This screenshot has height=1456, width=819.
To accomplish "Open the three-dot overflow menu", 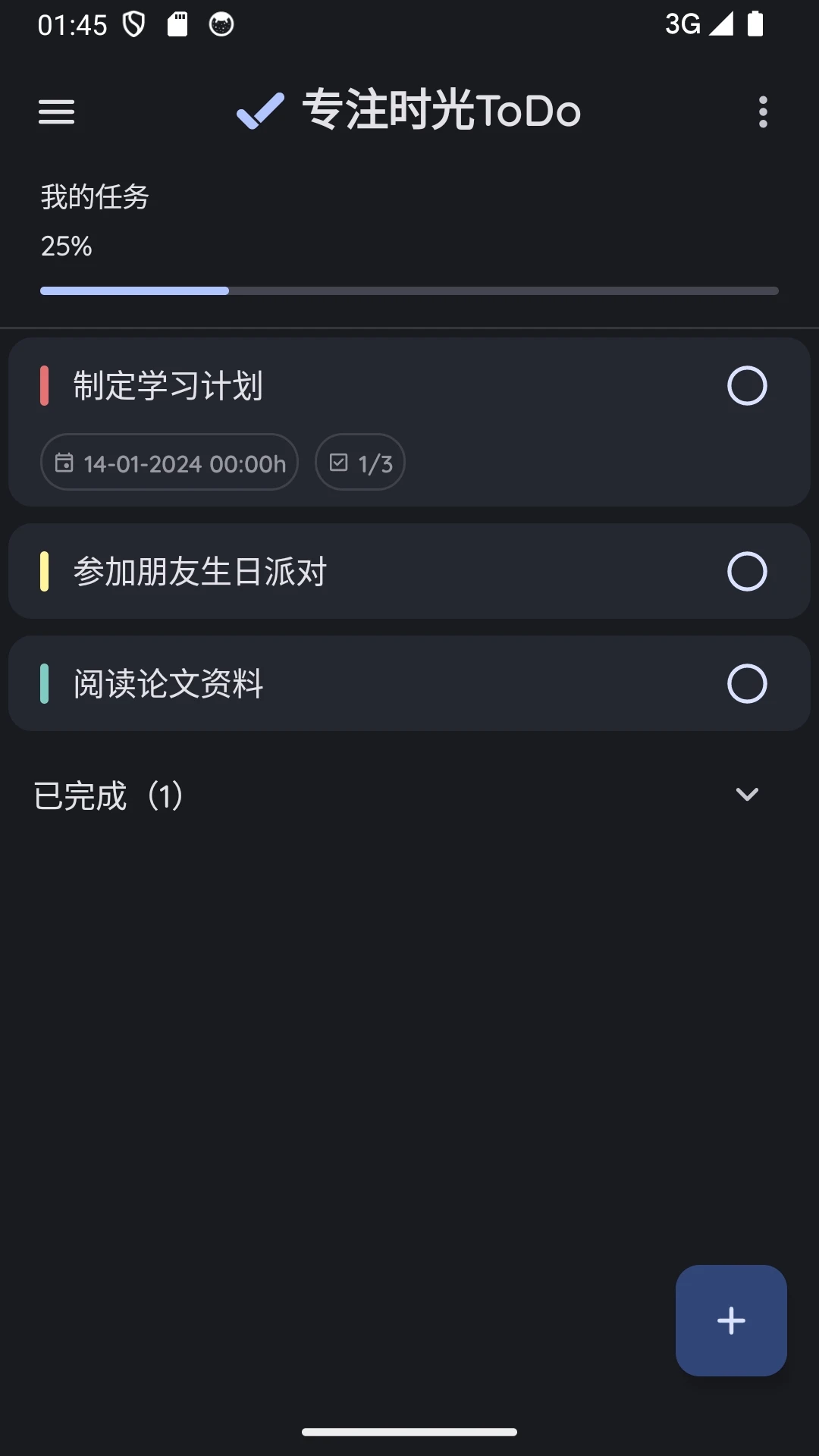I will [x=763, y=112].
